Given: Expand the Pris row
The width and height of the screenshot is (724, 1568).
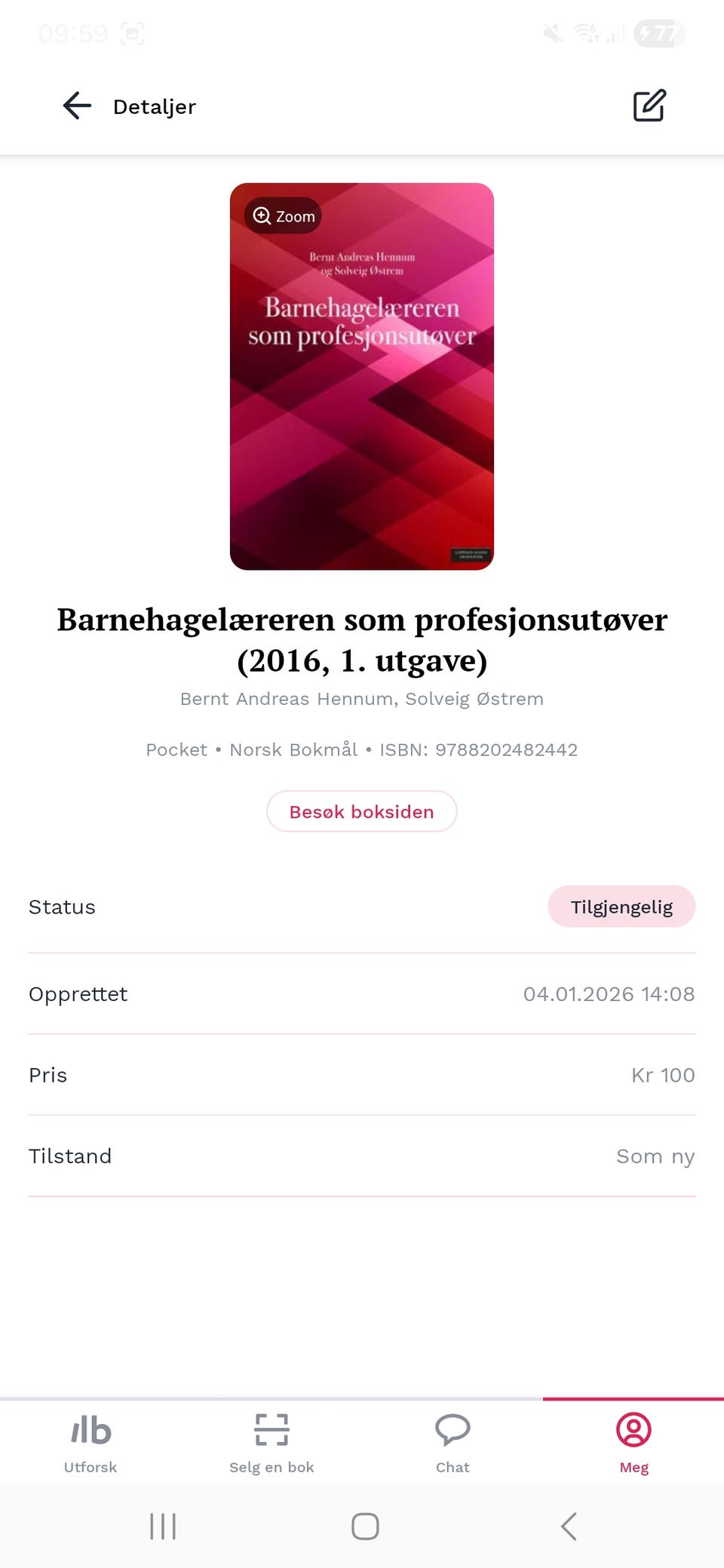Looking at the screenshot, I should click(x=362, y=1075).
